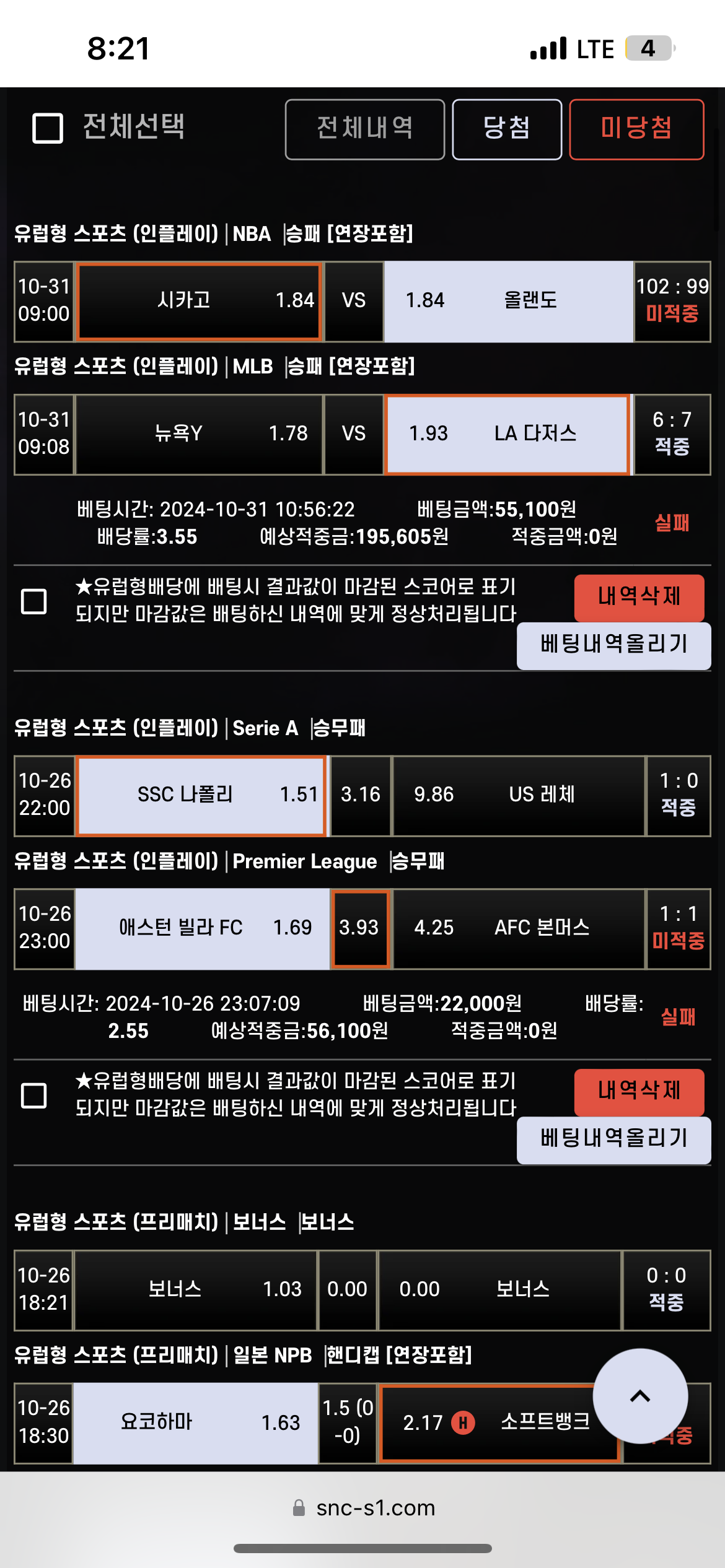
Task: Delete the 55,100원 bet with 내역삭제
Action: 639,598
